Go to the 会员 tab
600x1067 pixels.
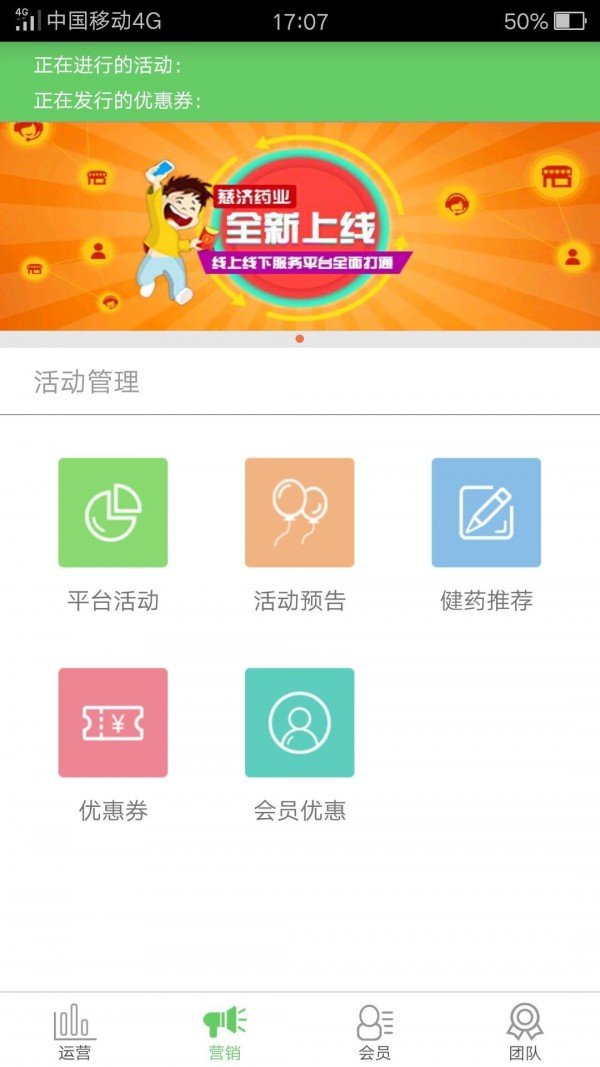[x=374, y=1032]
